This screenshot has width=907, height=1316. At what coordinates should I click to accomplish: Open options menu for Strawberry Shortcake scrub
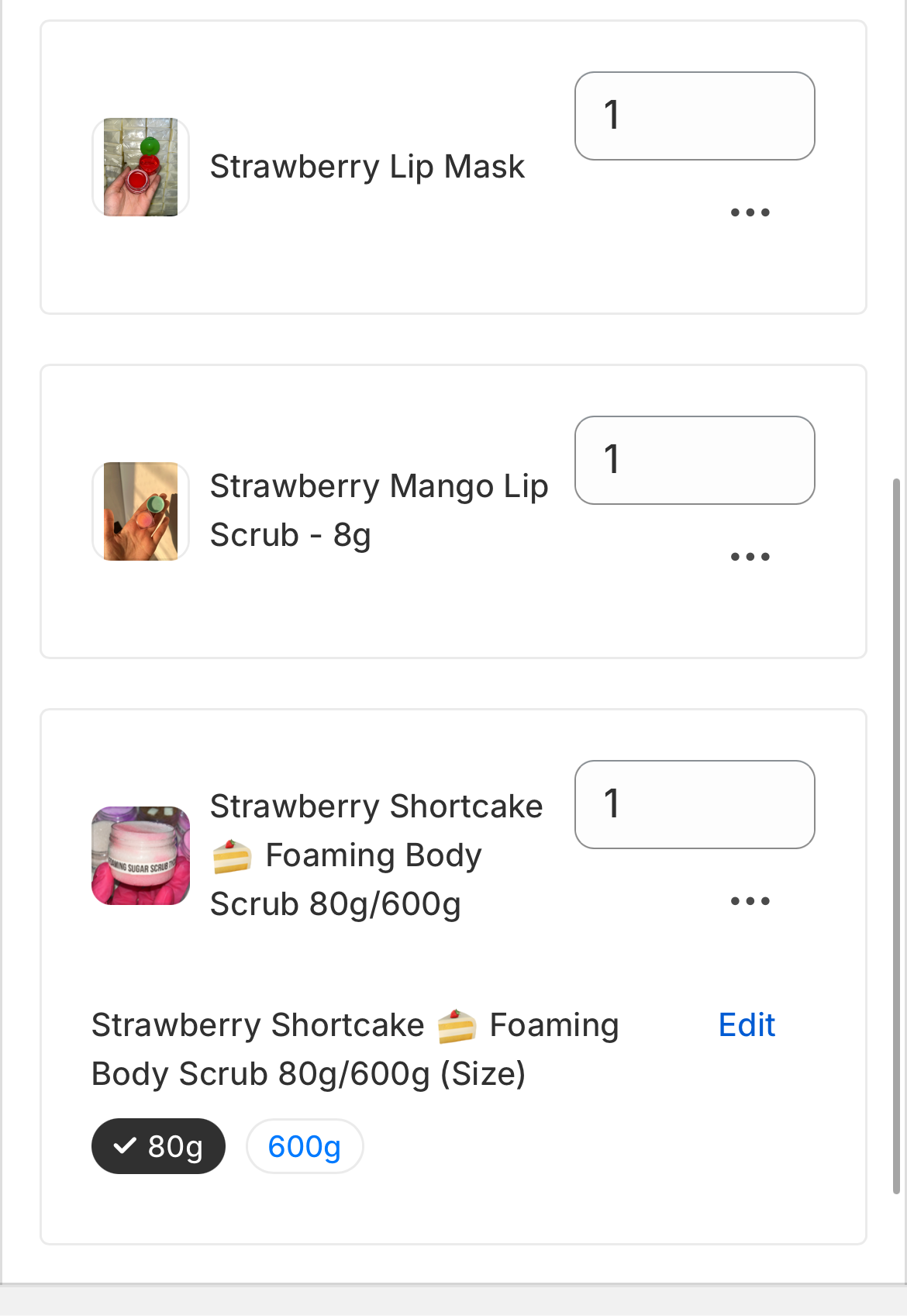(x=750, y=900)
